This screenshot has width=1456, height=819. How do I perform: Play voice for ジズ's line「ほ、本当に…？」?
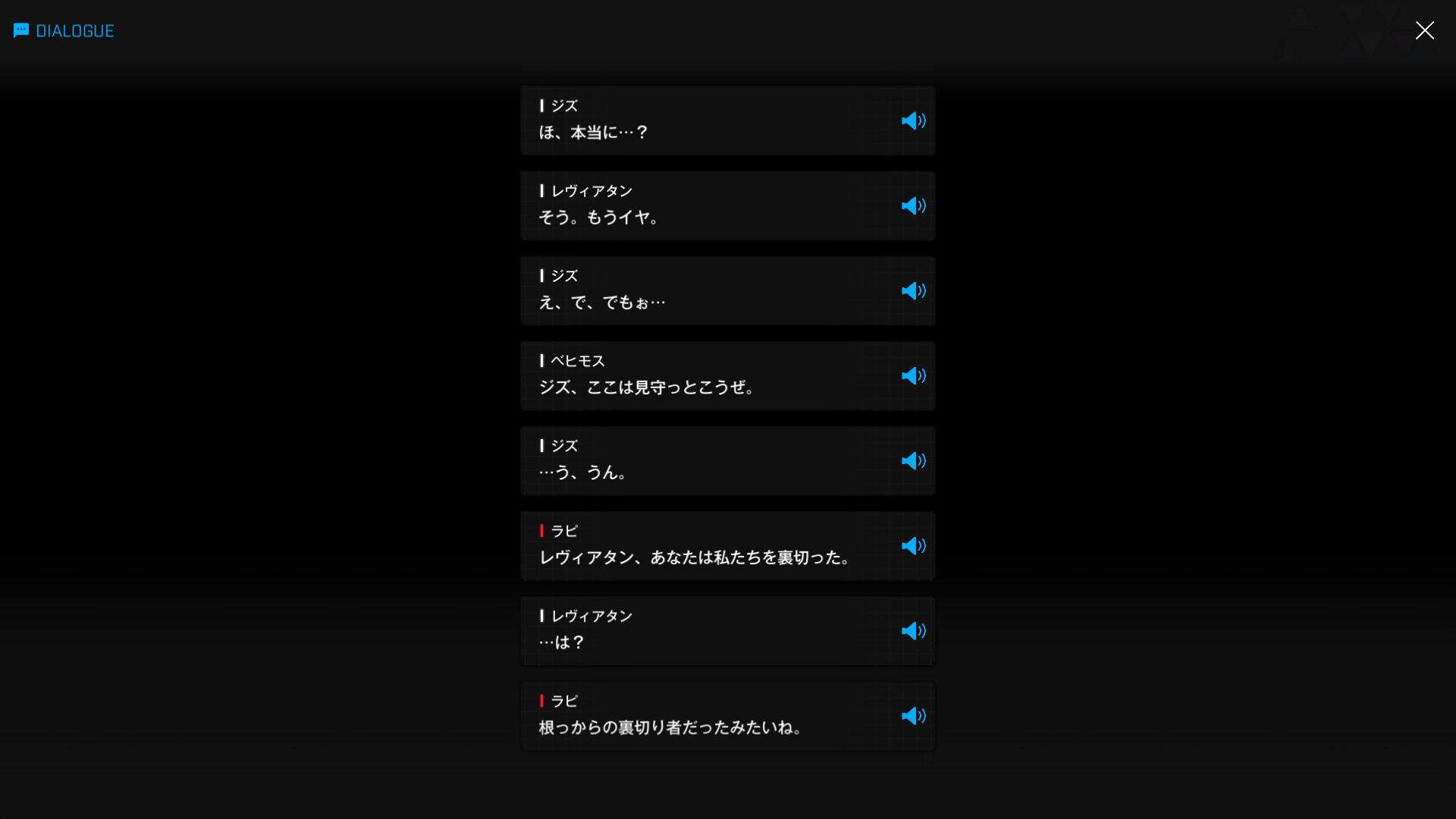tap(913, 121)
